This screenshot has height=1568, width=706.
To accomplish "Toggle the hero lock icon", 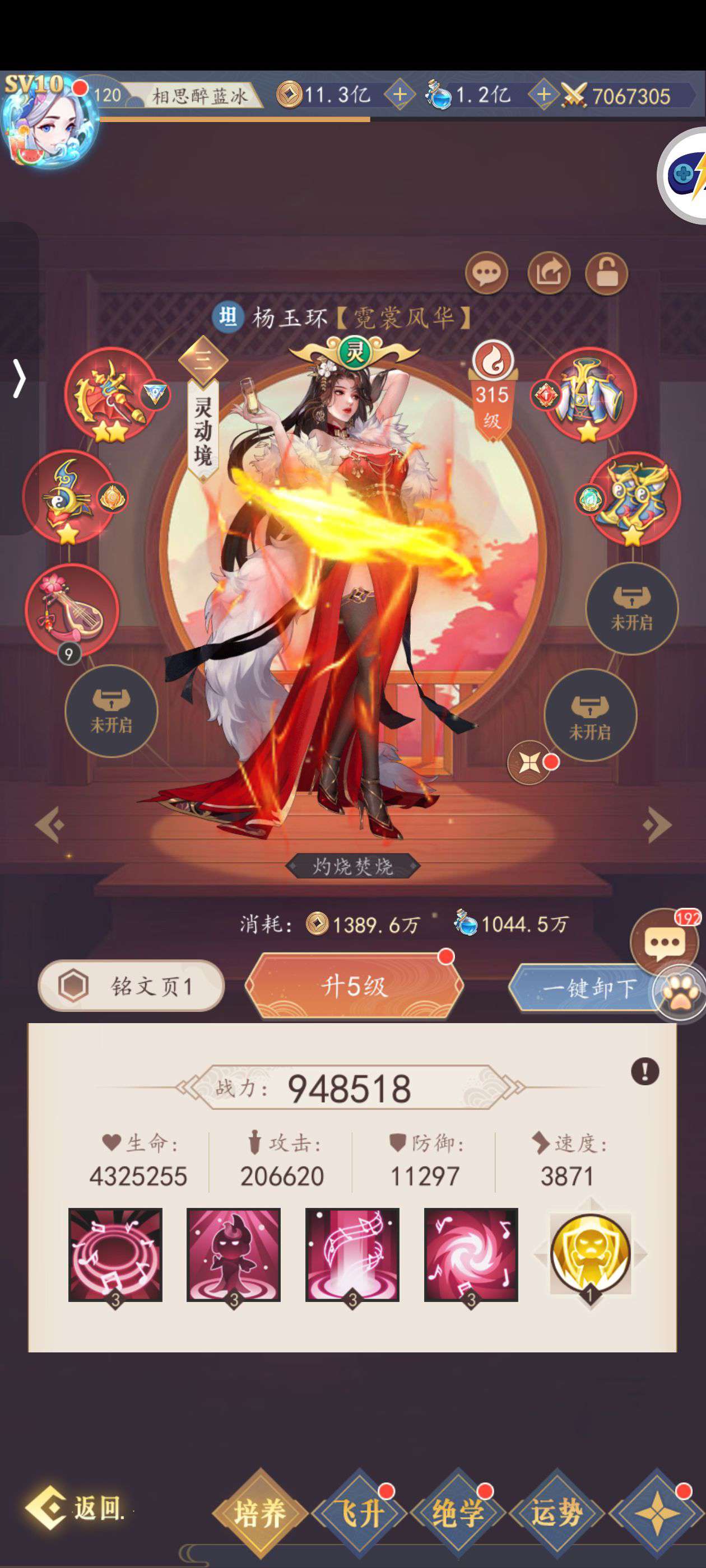I will [x=607, y=273].
